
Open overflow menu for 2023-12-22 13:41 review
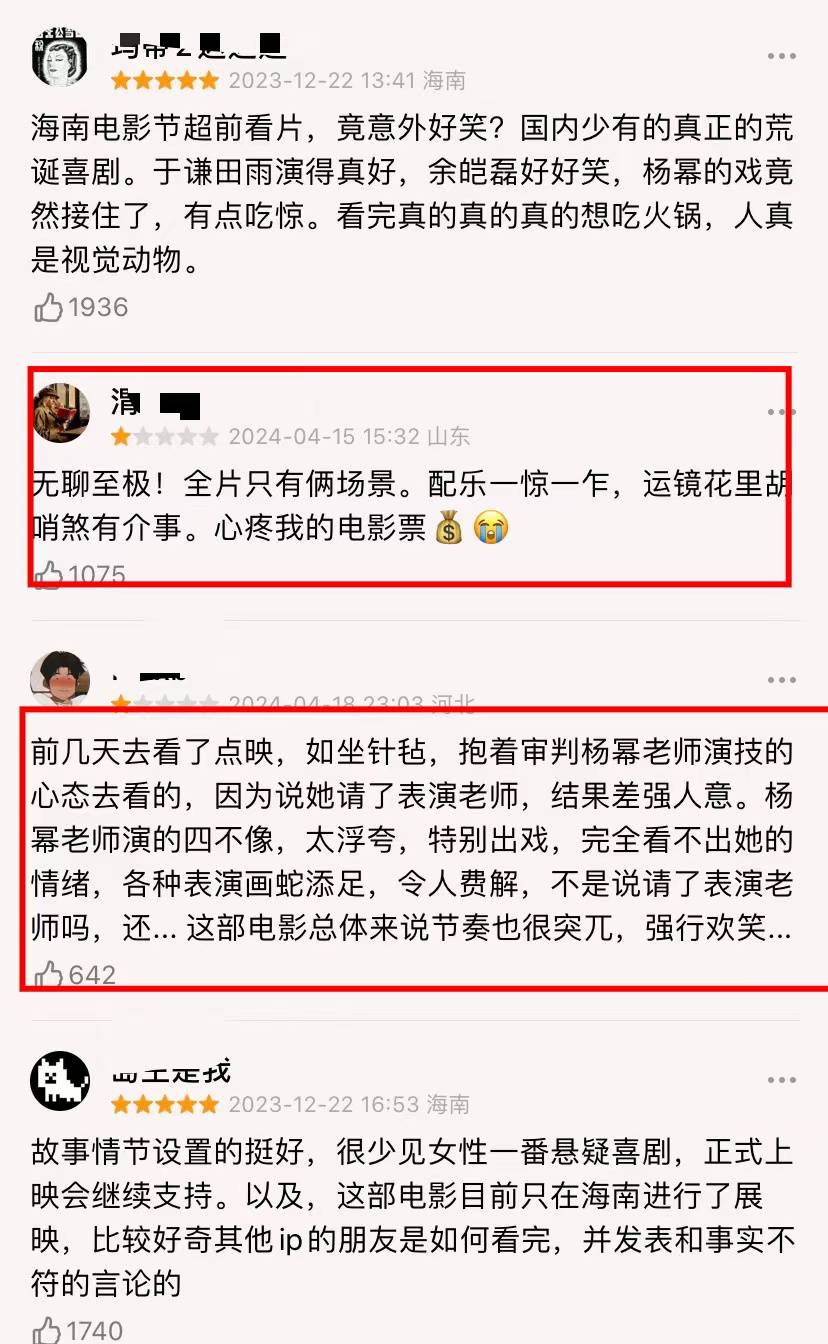(781, 58)
